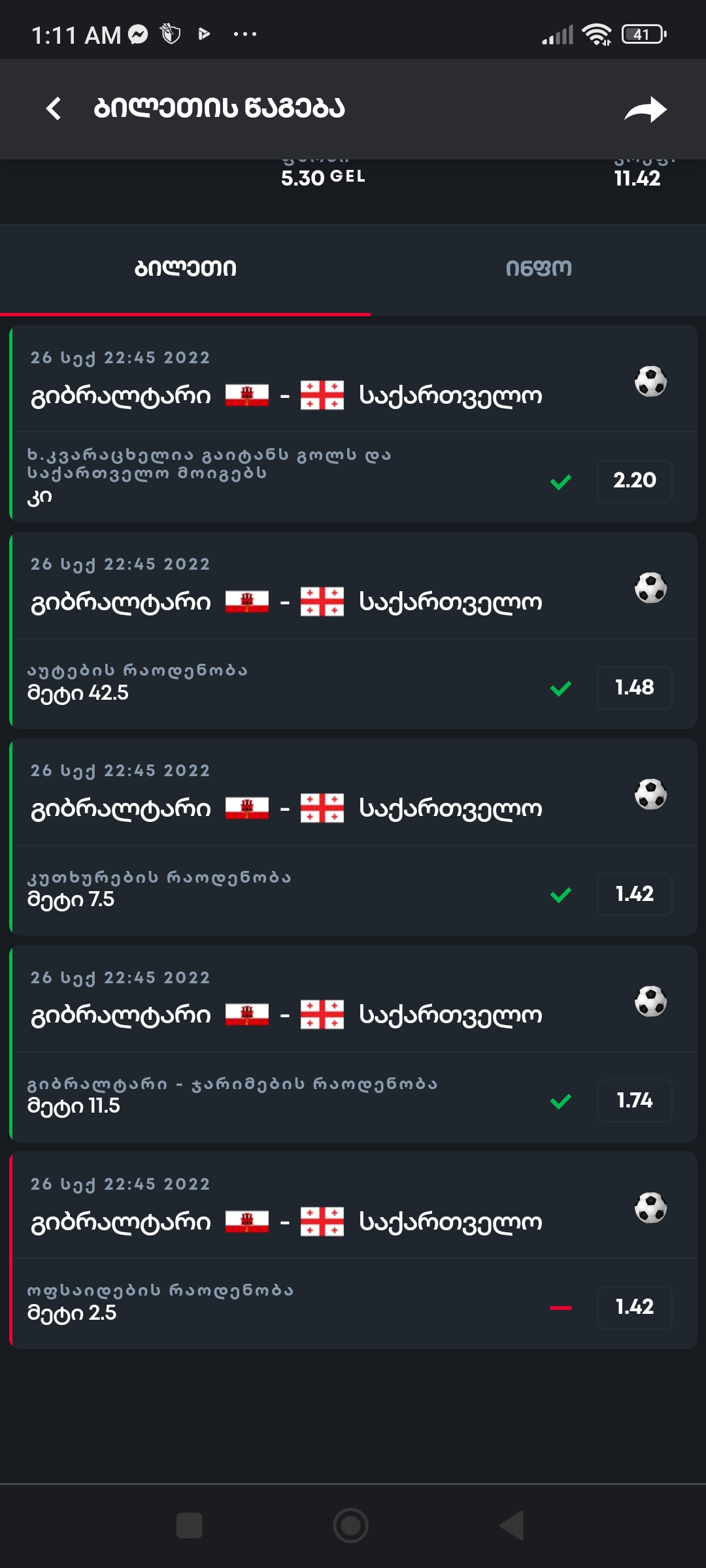Viewport: 706px width, 1568px height.
Task: Show recent apps
Action: click(190, 1526)
